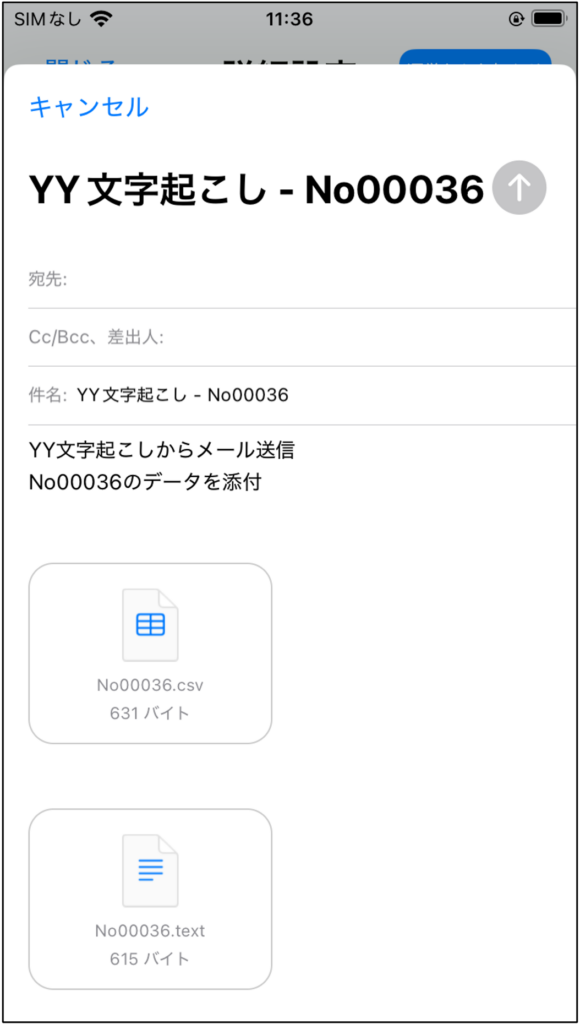
Task: Tap キャンセル to cancel the email
Action: coord(89,107)
